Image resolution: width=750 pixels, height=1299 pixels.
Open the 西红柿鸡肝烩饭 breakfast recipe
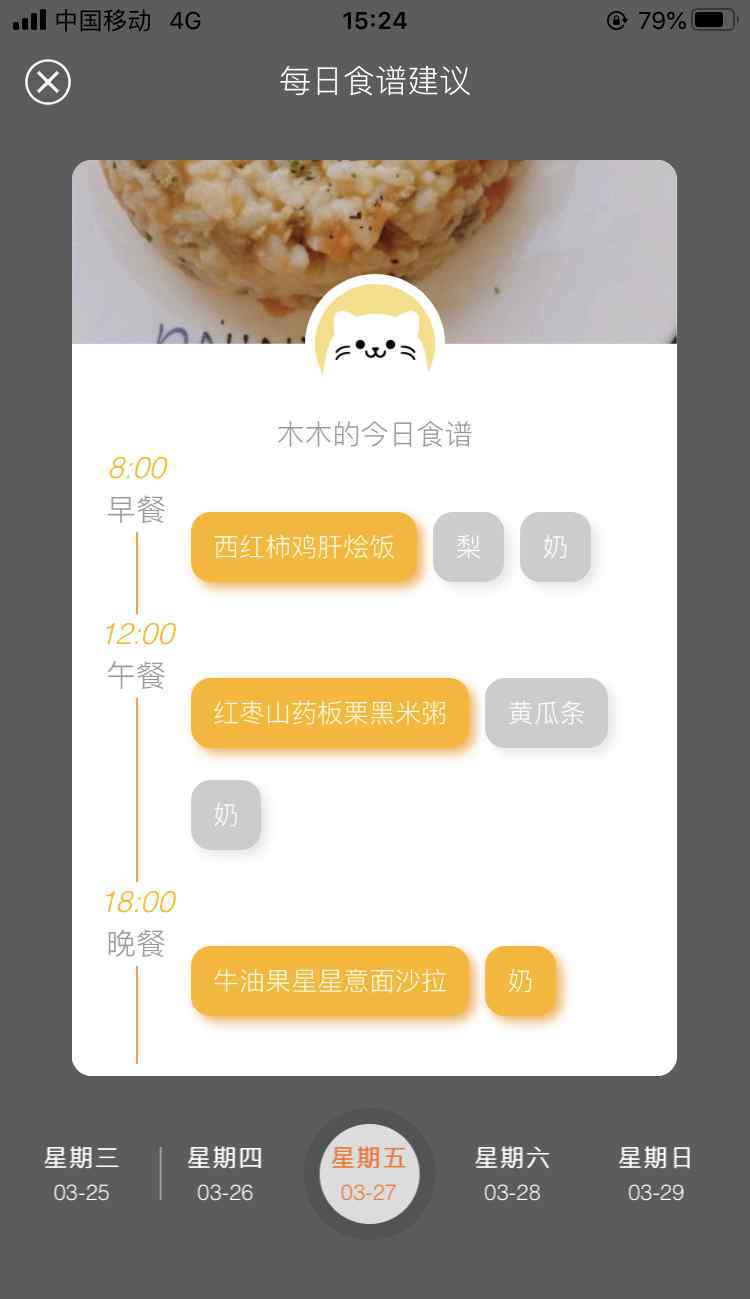pyautogui.click(x=304, y=547)
